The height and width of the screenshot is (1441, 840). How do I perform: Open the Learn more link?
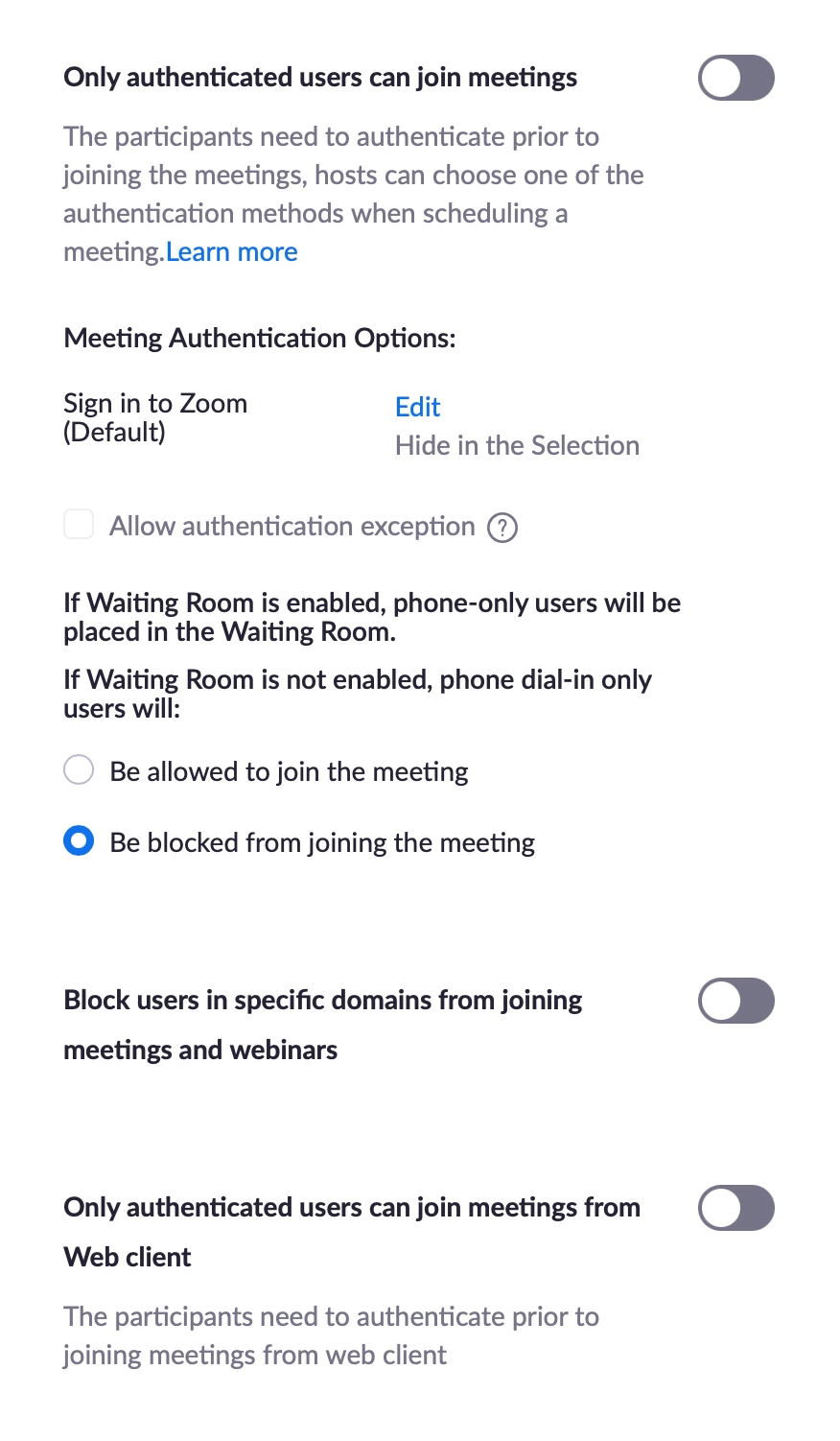click(231, 252)
